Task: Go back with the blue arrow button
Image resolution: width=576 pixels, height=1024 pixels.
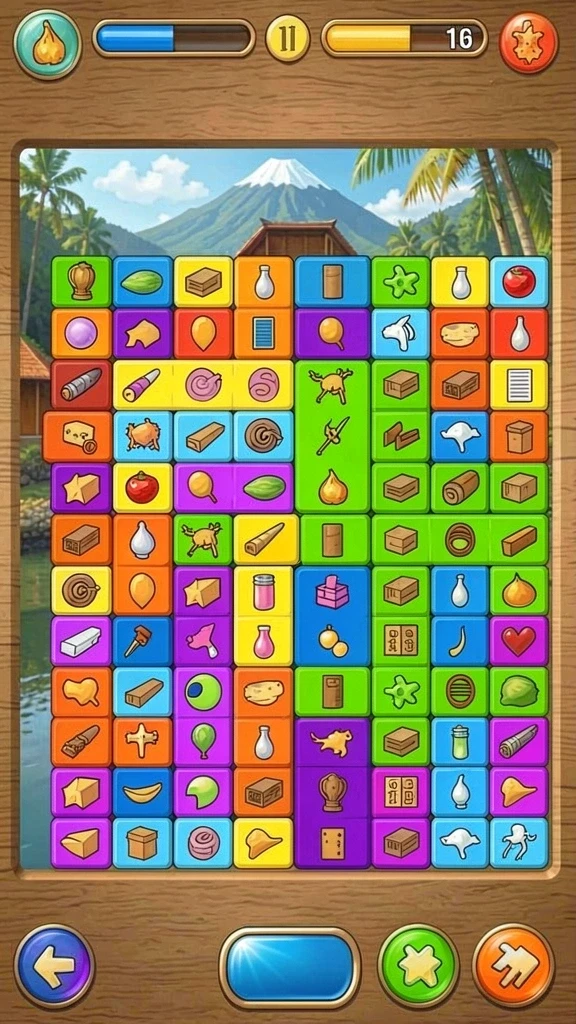Action: [55, 966]
